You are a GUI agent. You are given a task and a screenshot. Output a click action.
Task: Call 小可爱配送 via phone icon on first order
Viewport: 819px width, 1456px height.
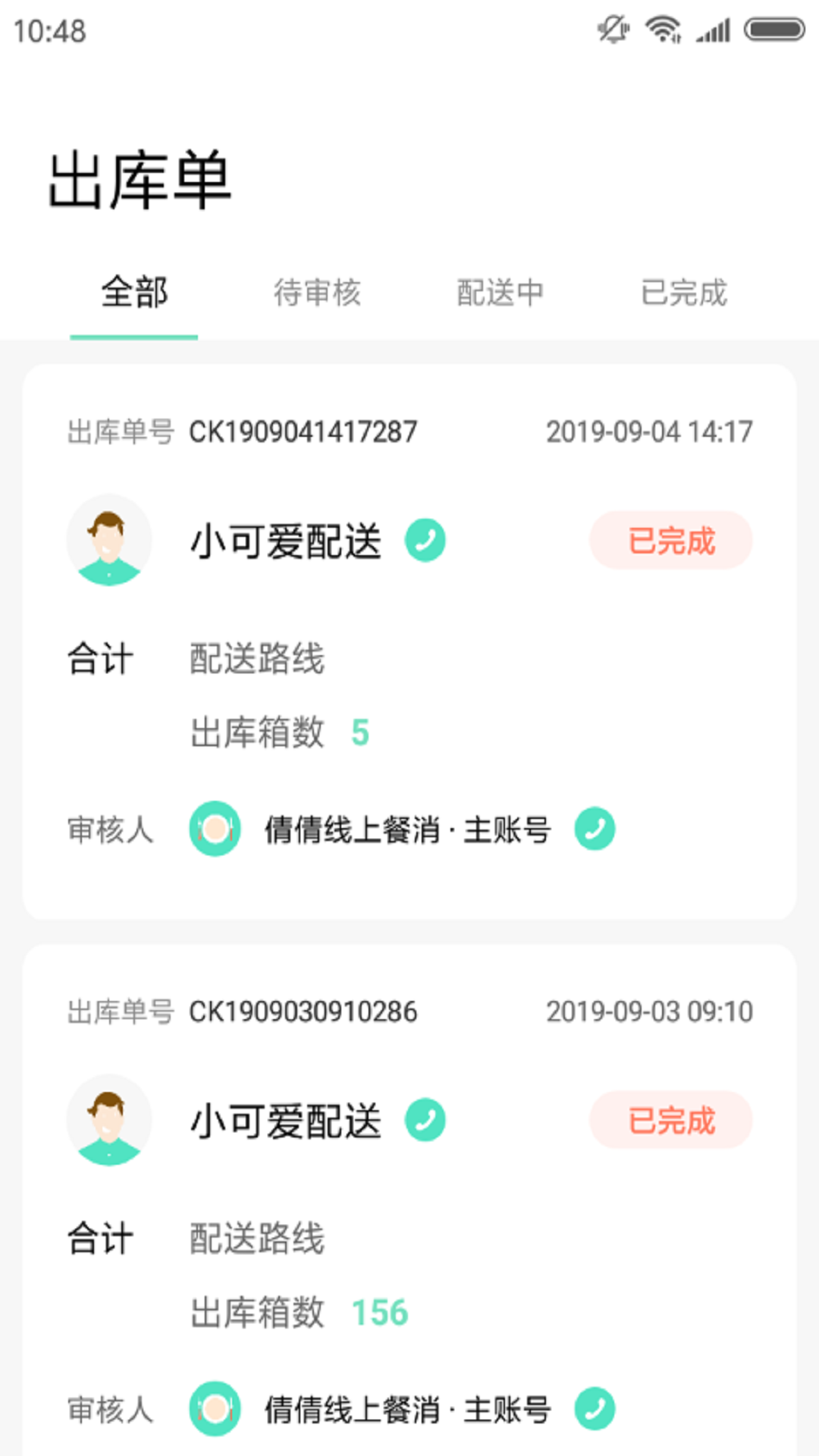425,539
